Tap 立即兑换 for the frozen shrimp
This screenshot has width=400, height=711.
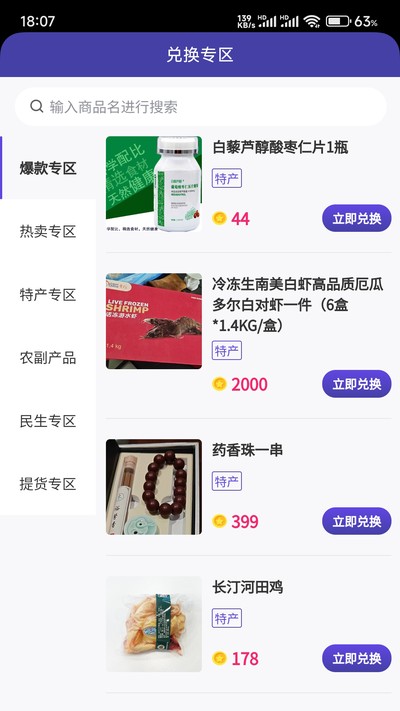[x=356, y=384]
